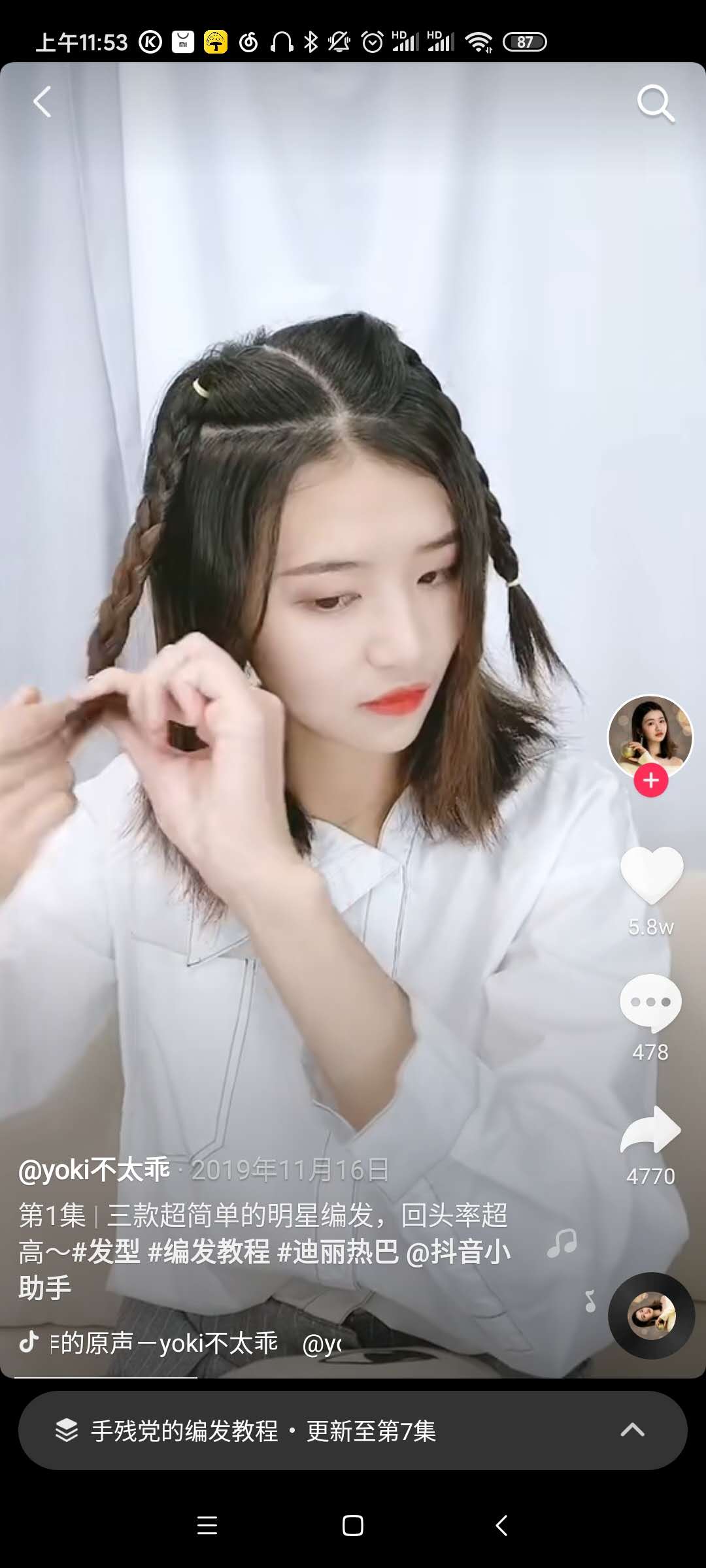
Task: Open the 478 comments
Action: click(650, 1002)
